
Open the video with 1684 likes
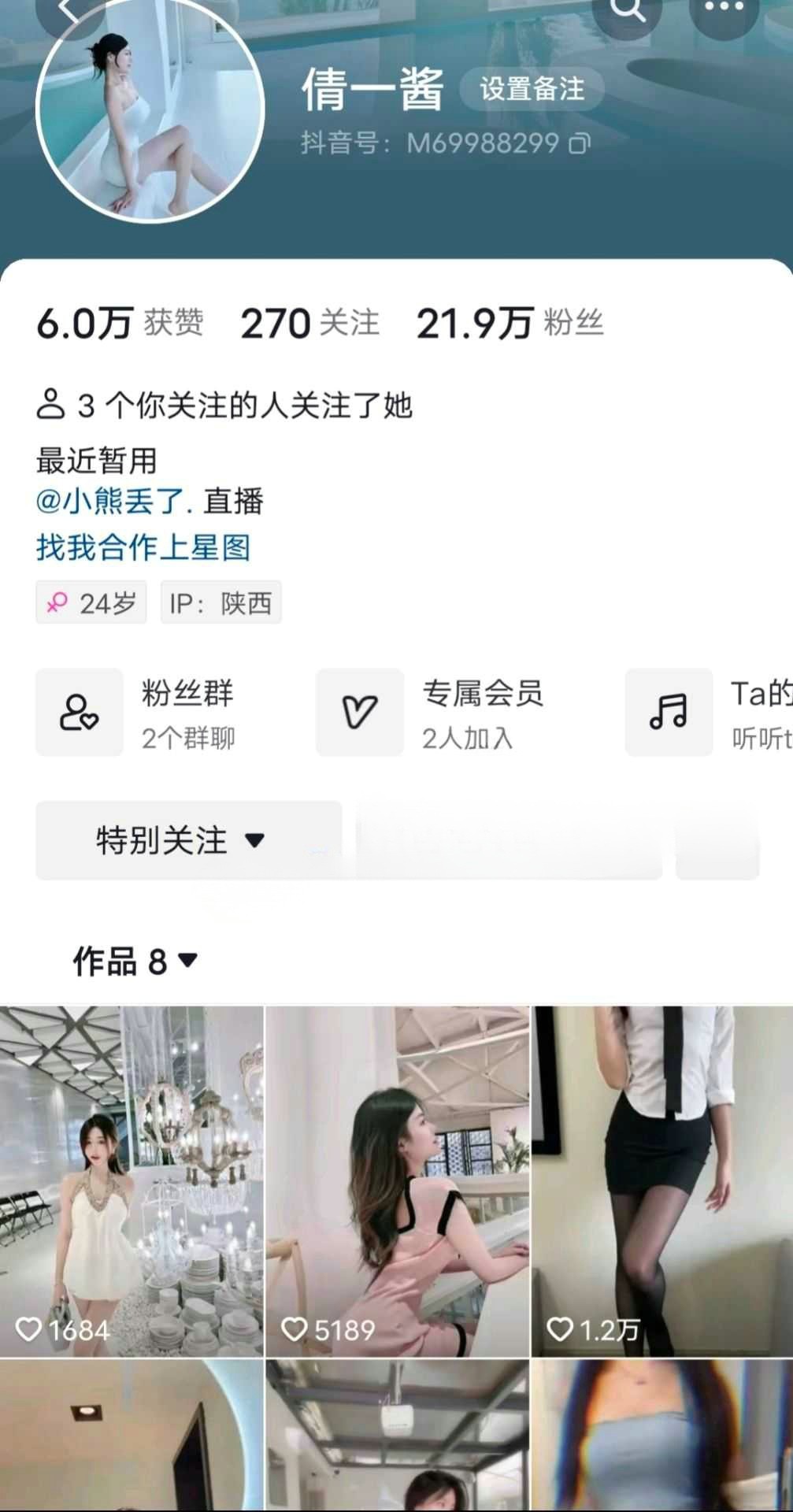click(132, 1181)
